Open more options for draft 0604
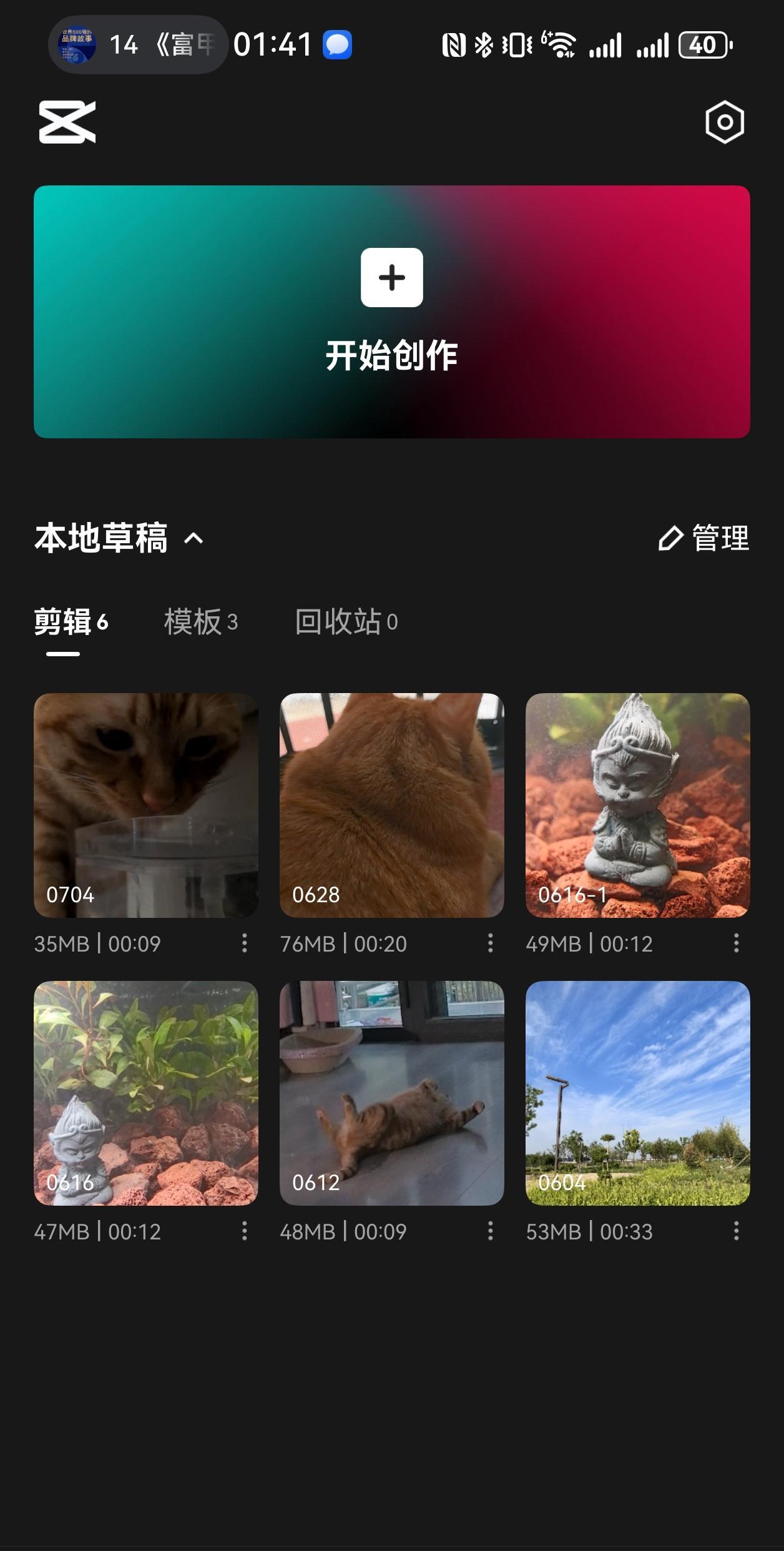The height and width of the screenshot is (1551, 784). tap(737, 1231)
